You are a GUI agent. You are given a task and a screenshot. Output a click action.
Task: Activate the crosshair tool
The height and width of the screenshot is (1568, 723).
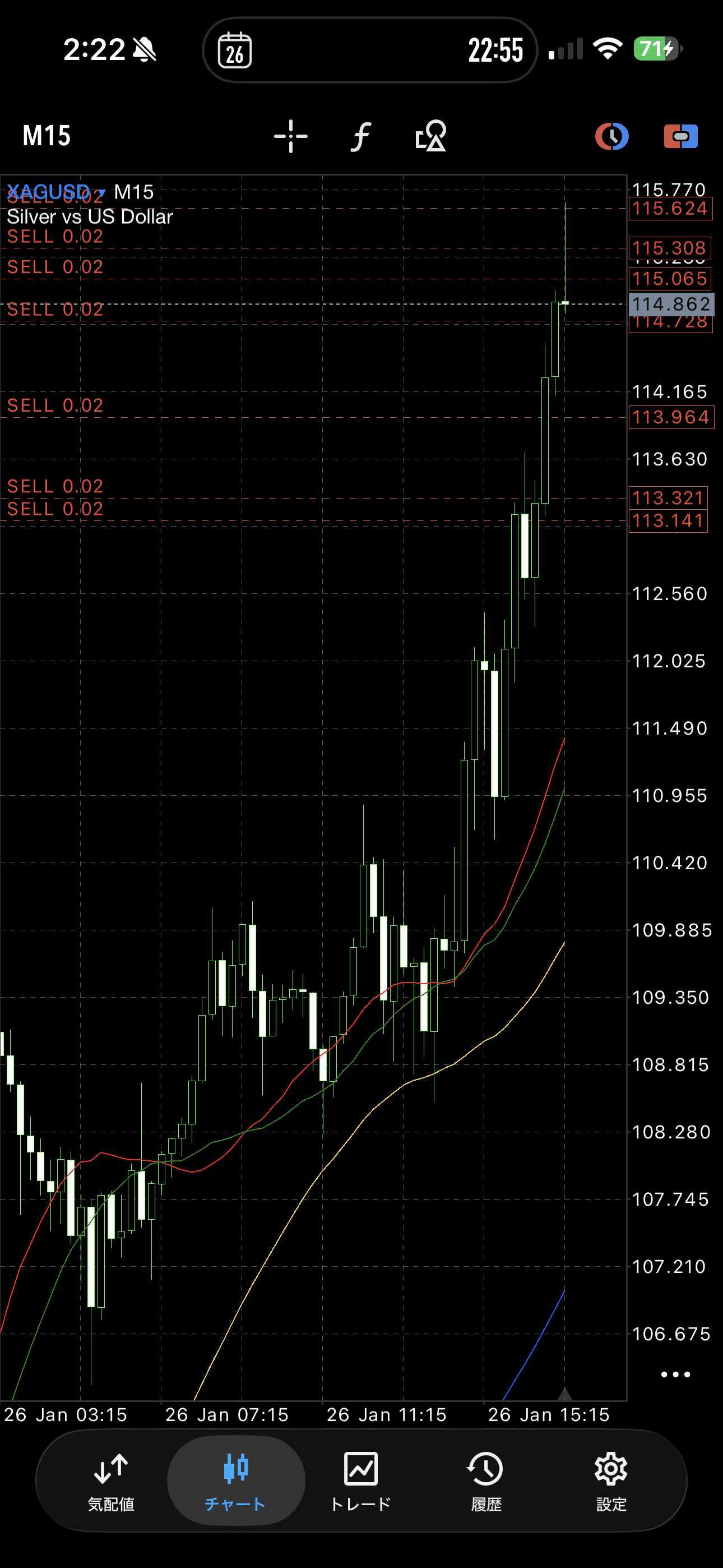tap(290, 136)
